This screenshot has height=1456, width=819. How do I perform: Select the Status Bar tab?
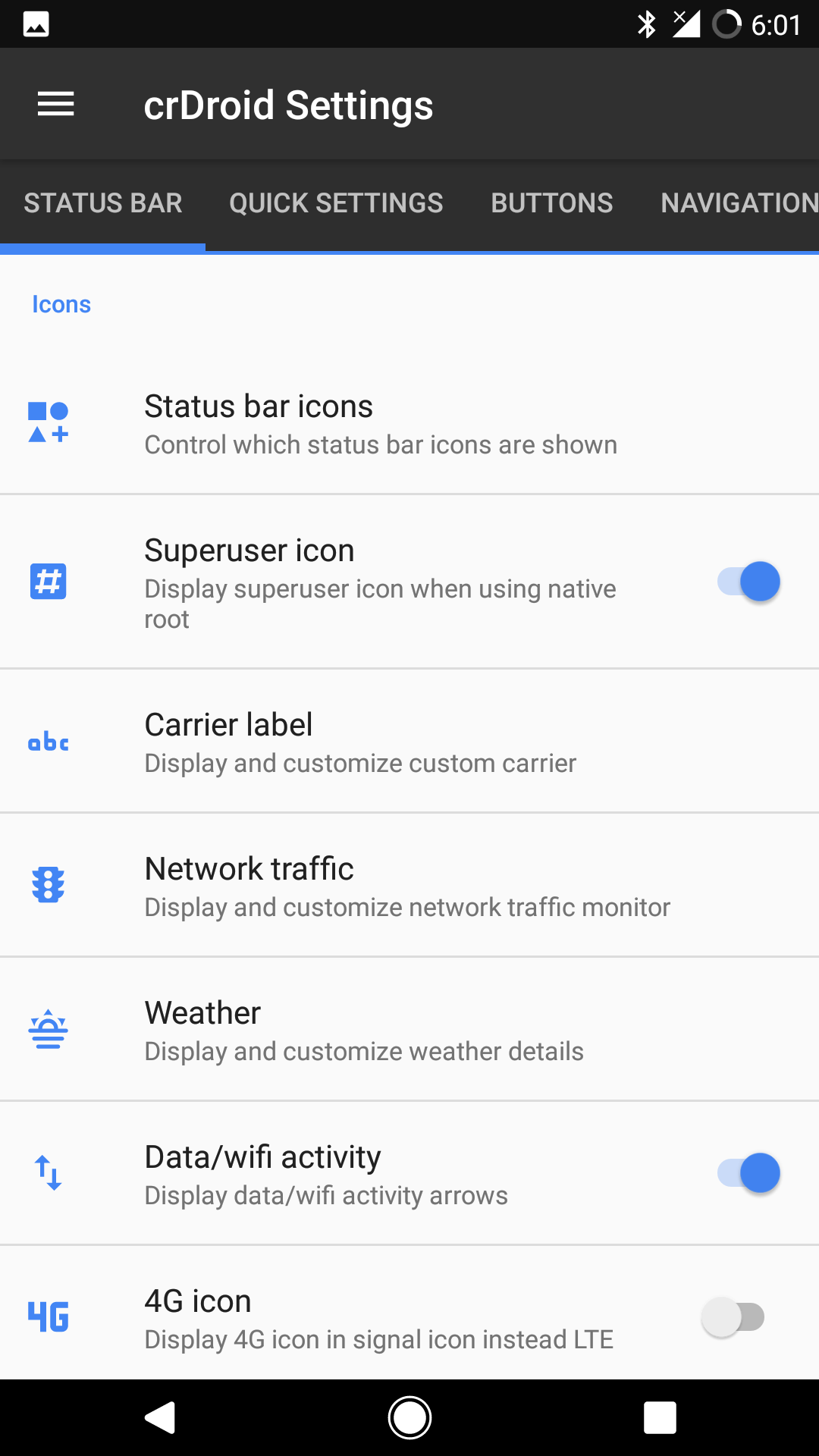[103, 203]
